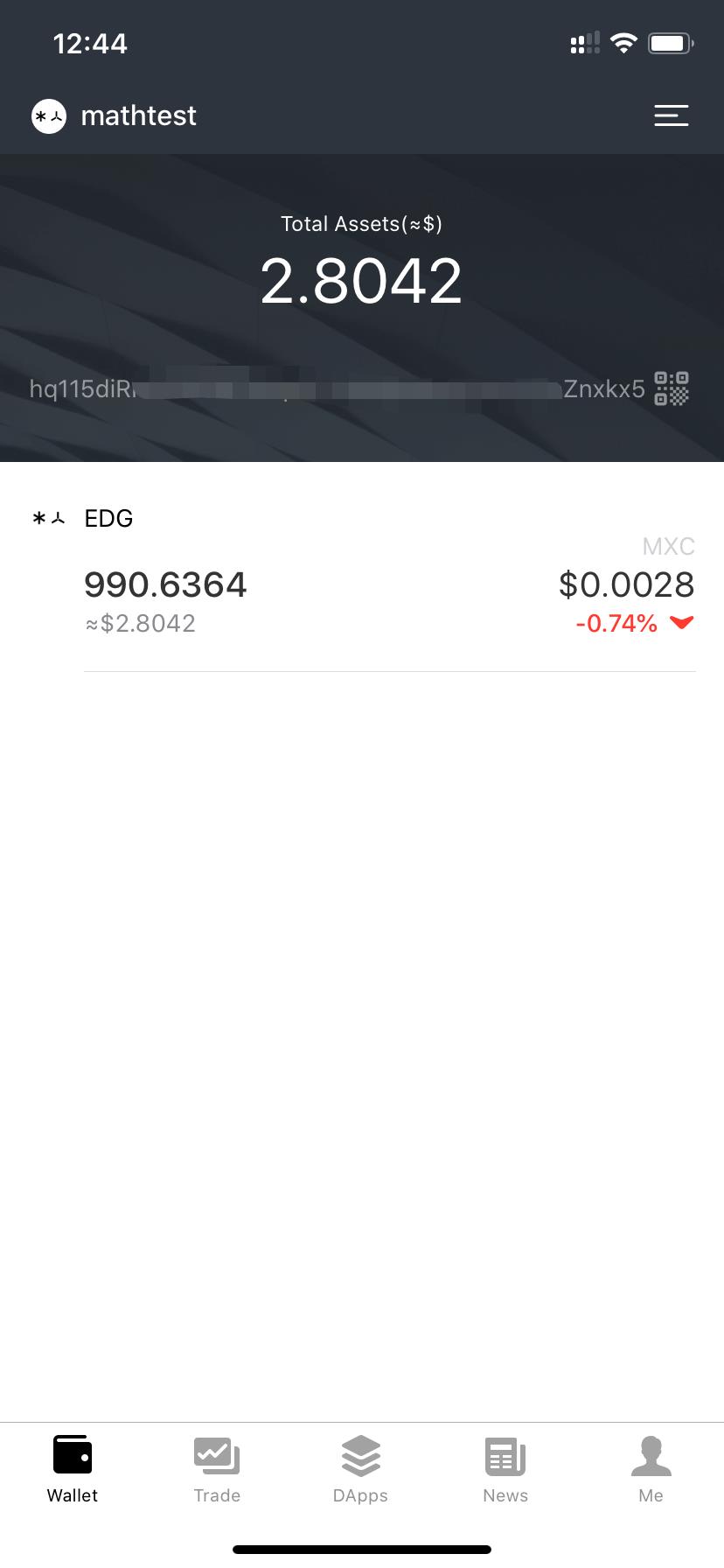The height and width of the screenshot is (1568, 724).
Task: Tap the EDG token logo
Action: click(48, 518)
